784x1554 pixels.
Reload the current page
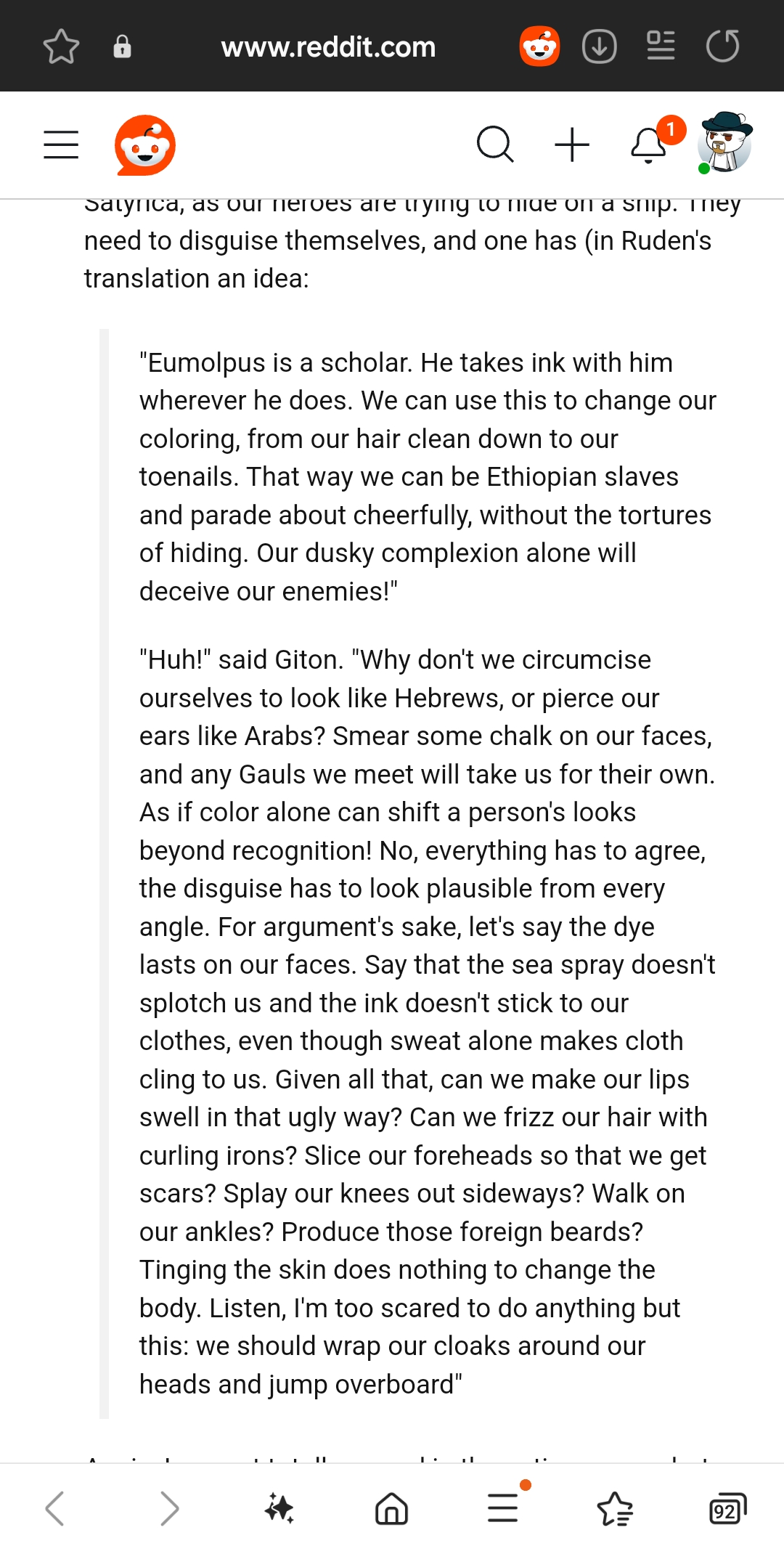pyautogui.click(x=722, y=46)
